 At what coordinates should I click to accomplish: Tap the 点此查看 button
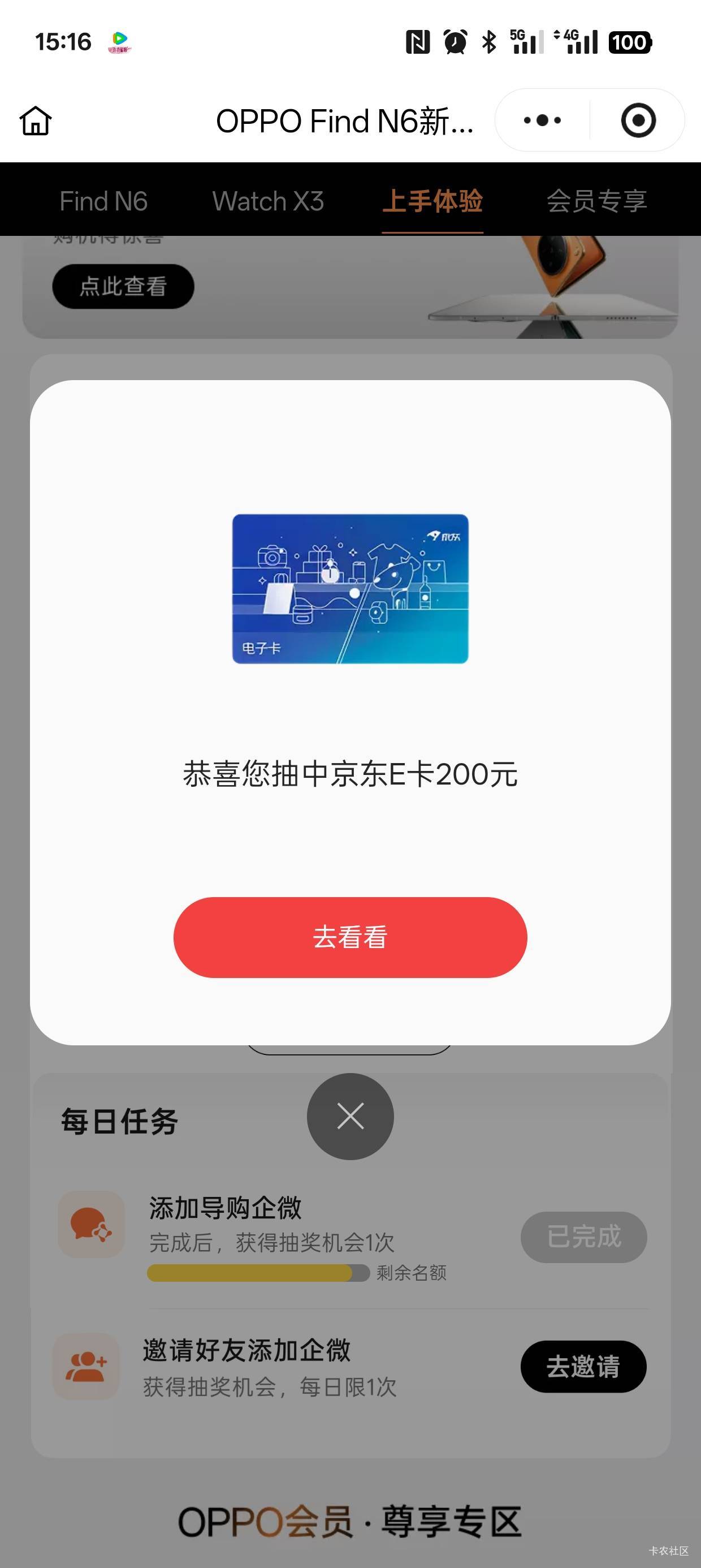(x=123, y=286)
